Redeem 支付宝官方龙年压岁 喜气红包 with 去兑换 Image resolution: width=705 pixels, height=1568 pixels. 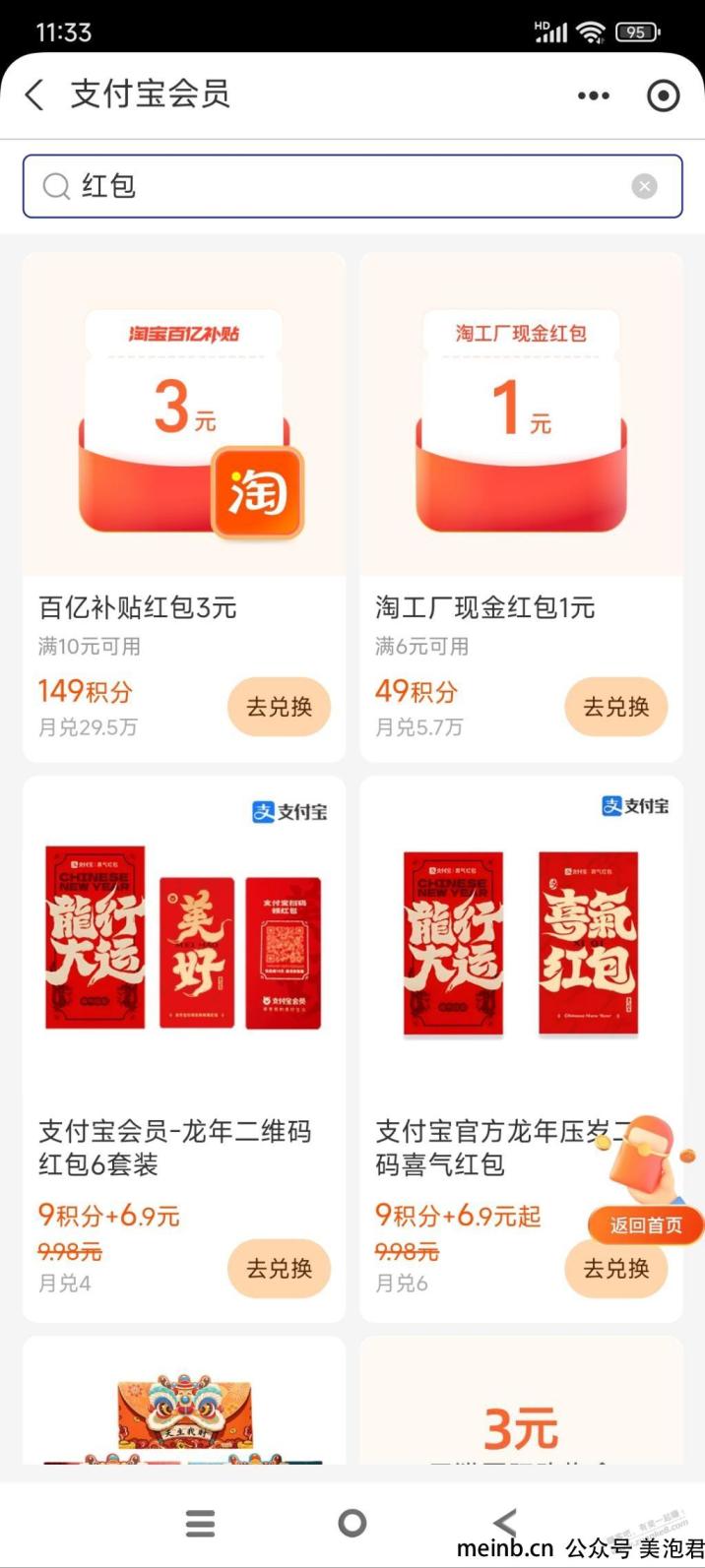point(615,1269)
